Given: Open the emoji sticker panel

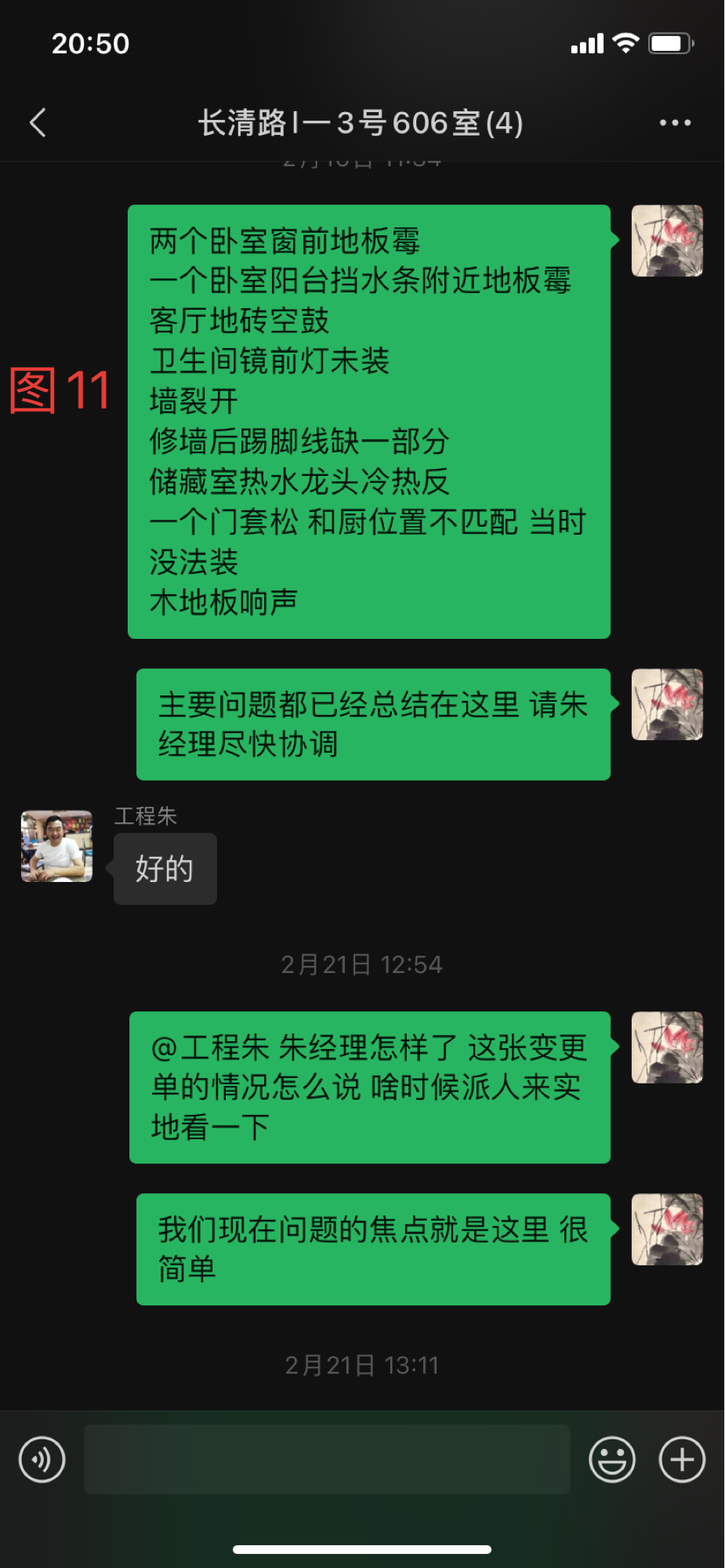Looking at the screenshot, I should pos(611,1459).
